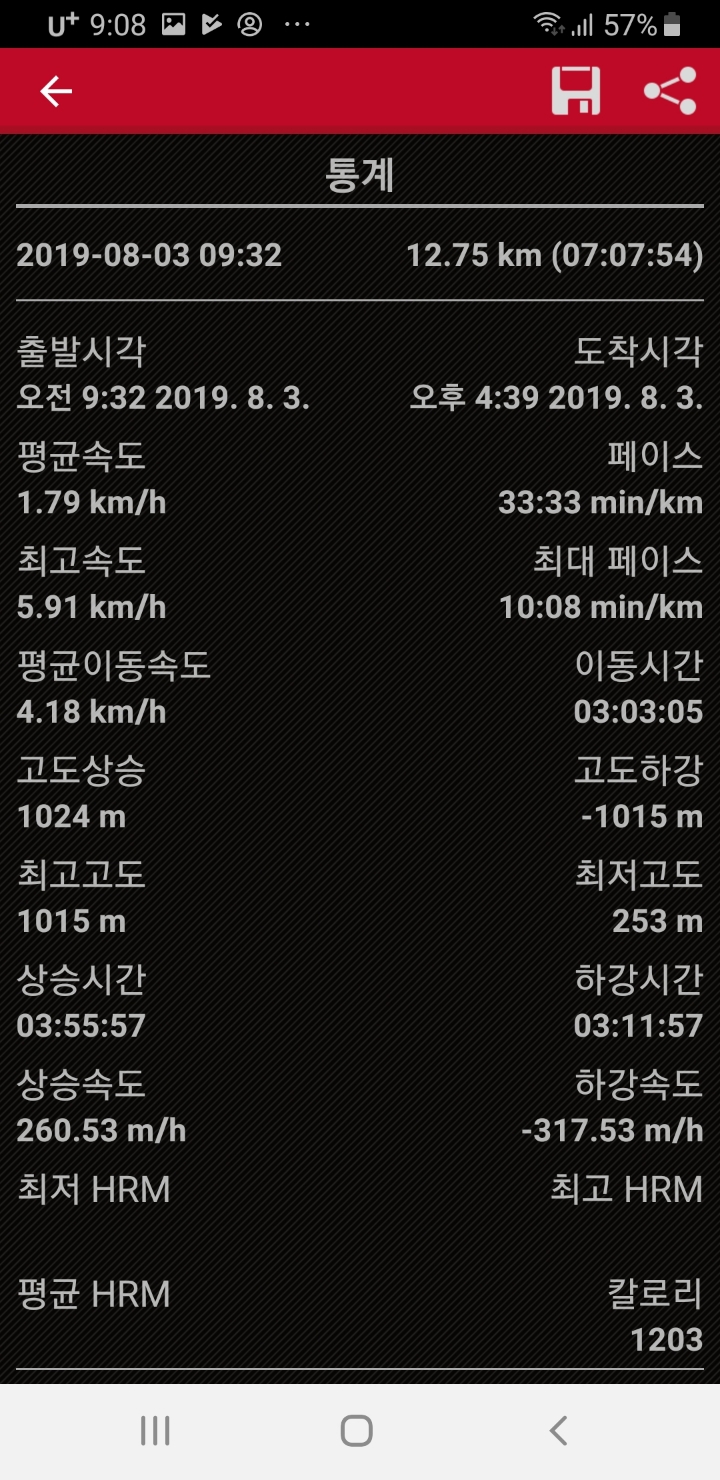Go back using the top arrow
This screenshot has width=720, height=1480.
pyautogui.click(x=56, y=92)
